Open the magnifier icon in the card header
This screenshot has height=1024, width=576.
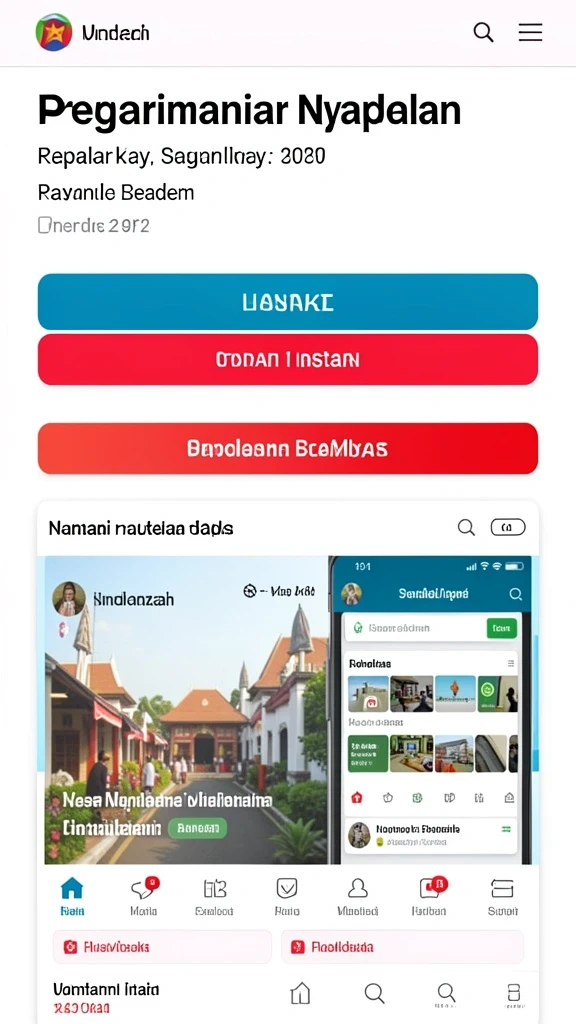pyautogui.click(x=466, y=527)
